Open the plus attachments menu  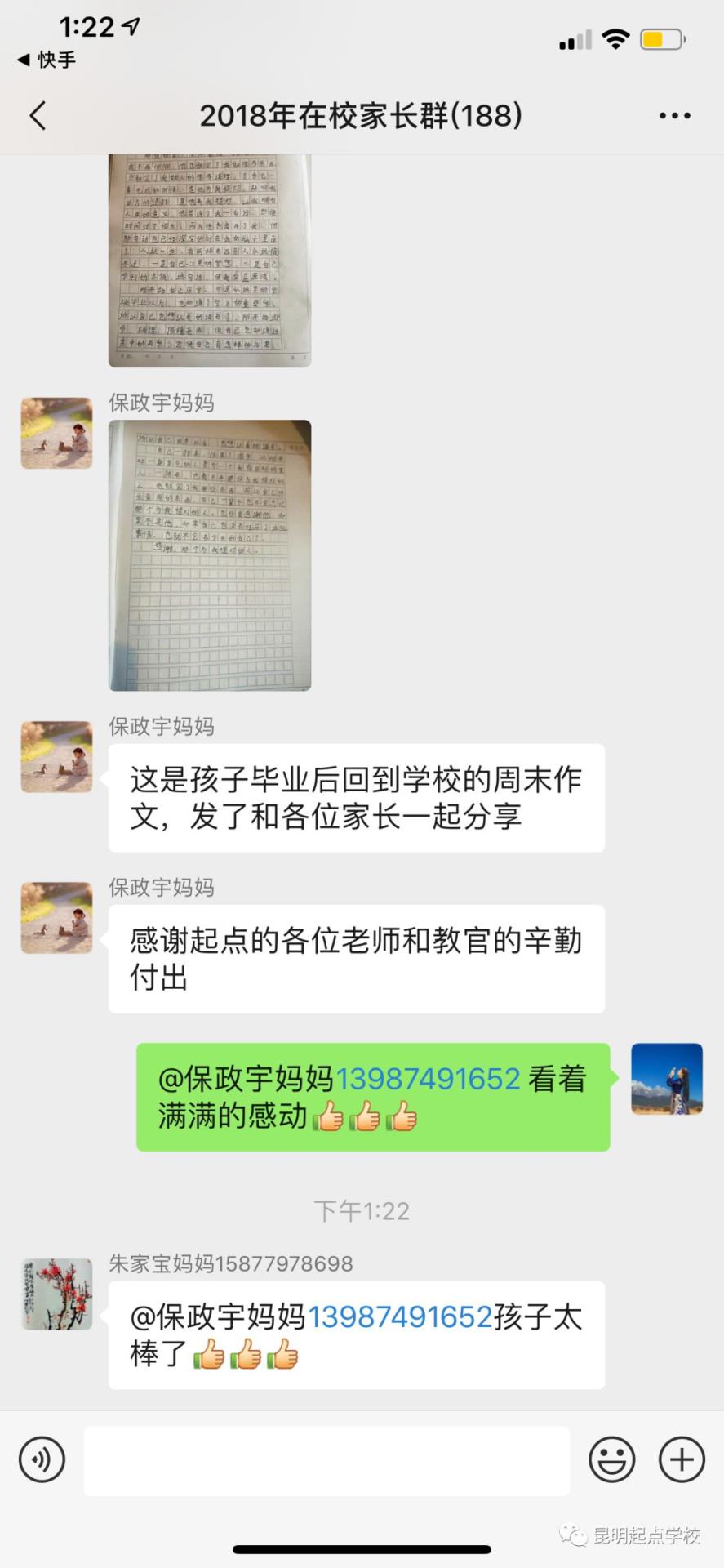pos(681,1459)
